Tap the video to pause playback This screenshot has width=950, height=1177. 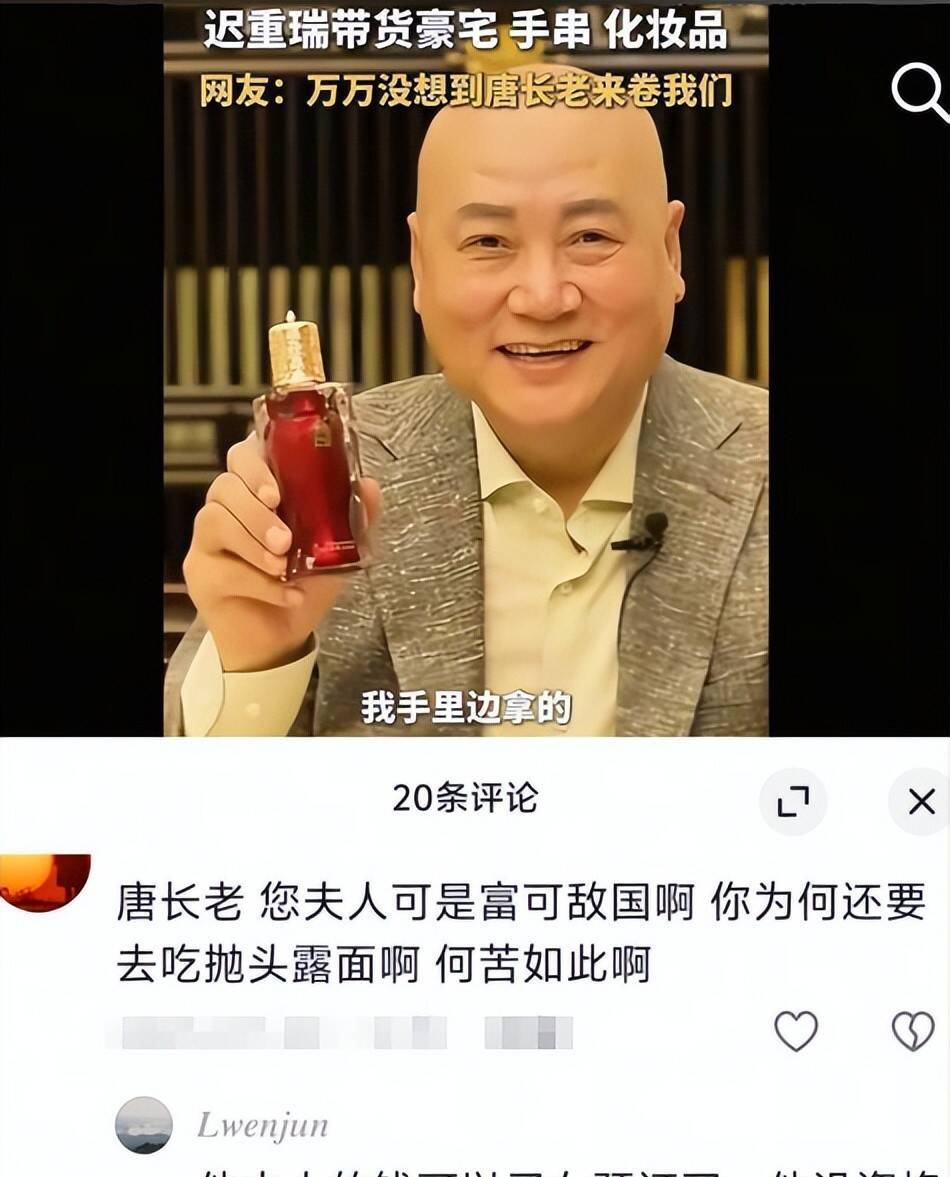pos(466,368)
